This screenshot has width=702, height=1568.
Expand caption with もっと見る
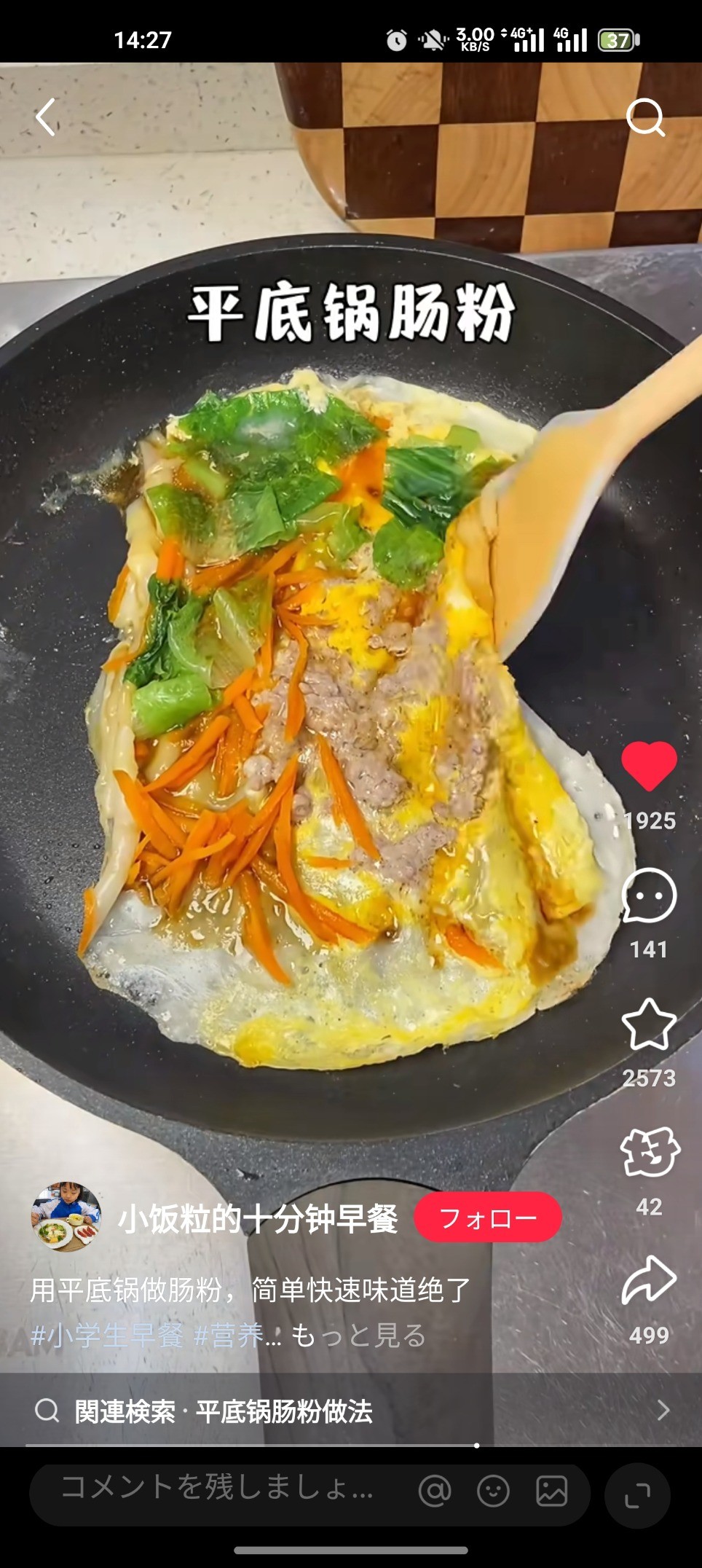pyautogui.click(x=358, y=1336)
